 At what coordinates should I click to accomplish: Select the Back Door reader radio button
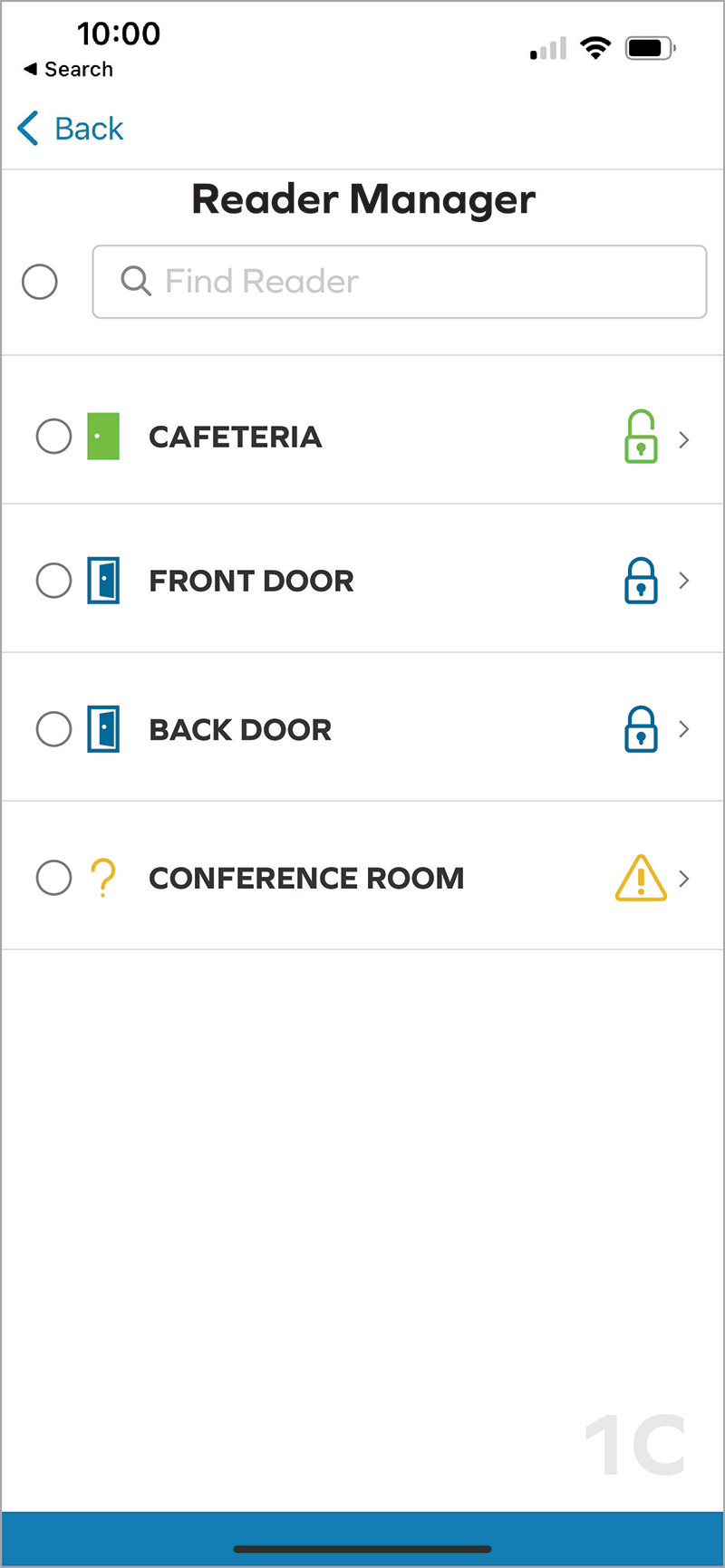53,729
